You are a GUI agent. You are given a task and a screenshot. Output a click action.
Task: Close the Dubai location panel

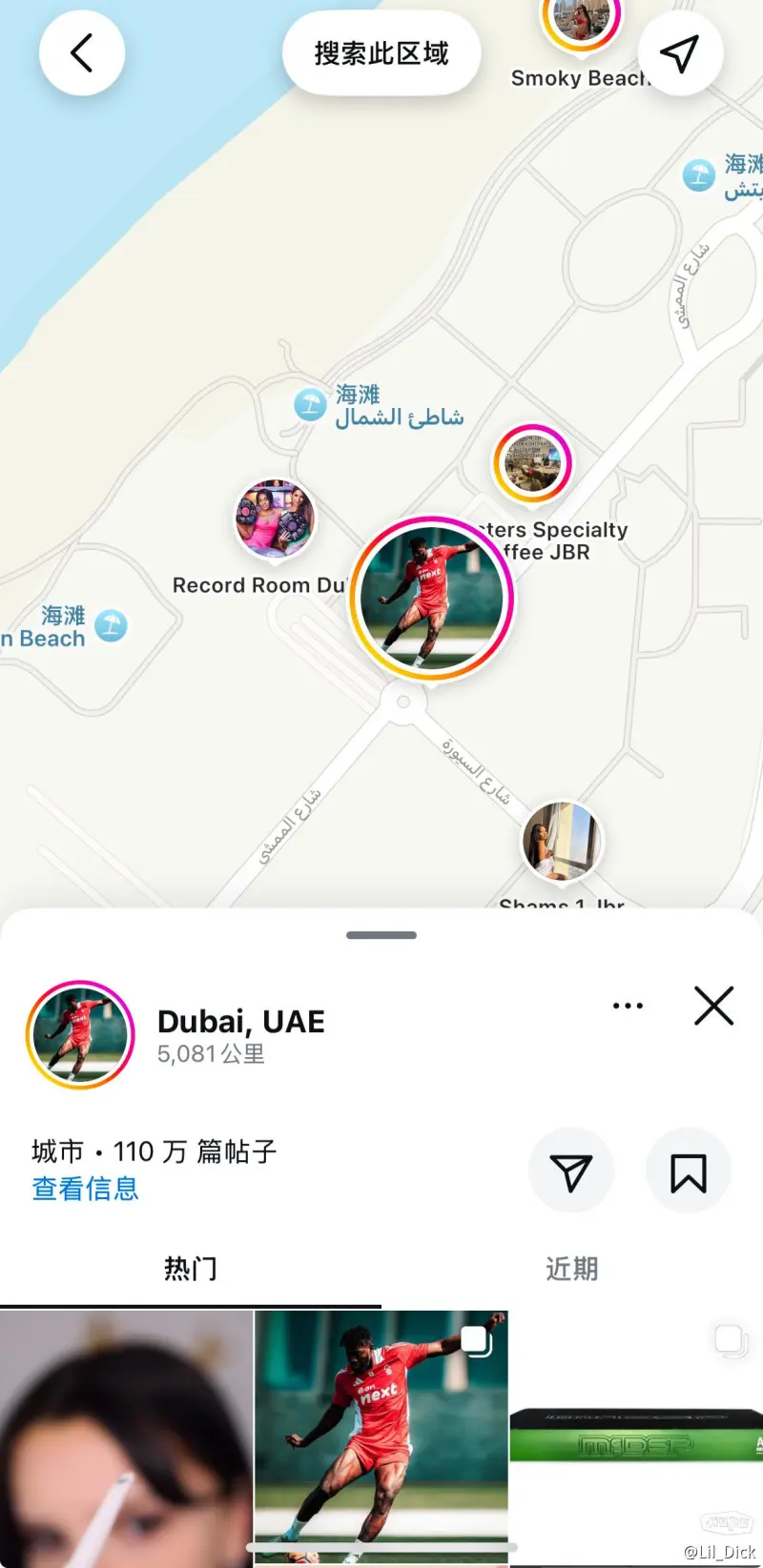(713, 1006)
